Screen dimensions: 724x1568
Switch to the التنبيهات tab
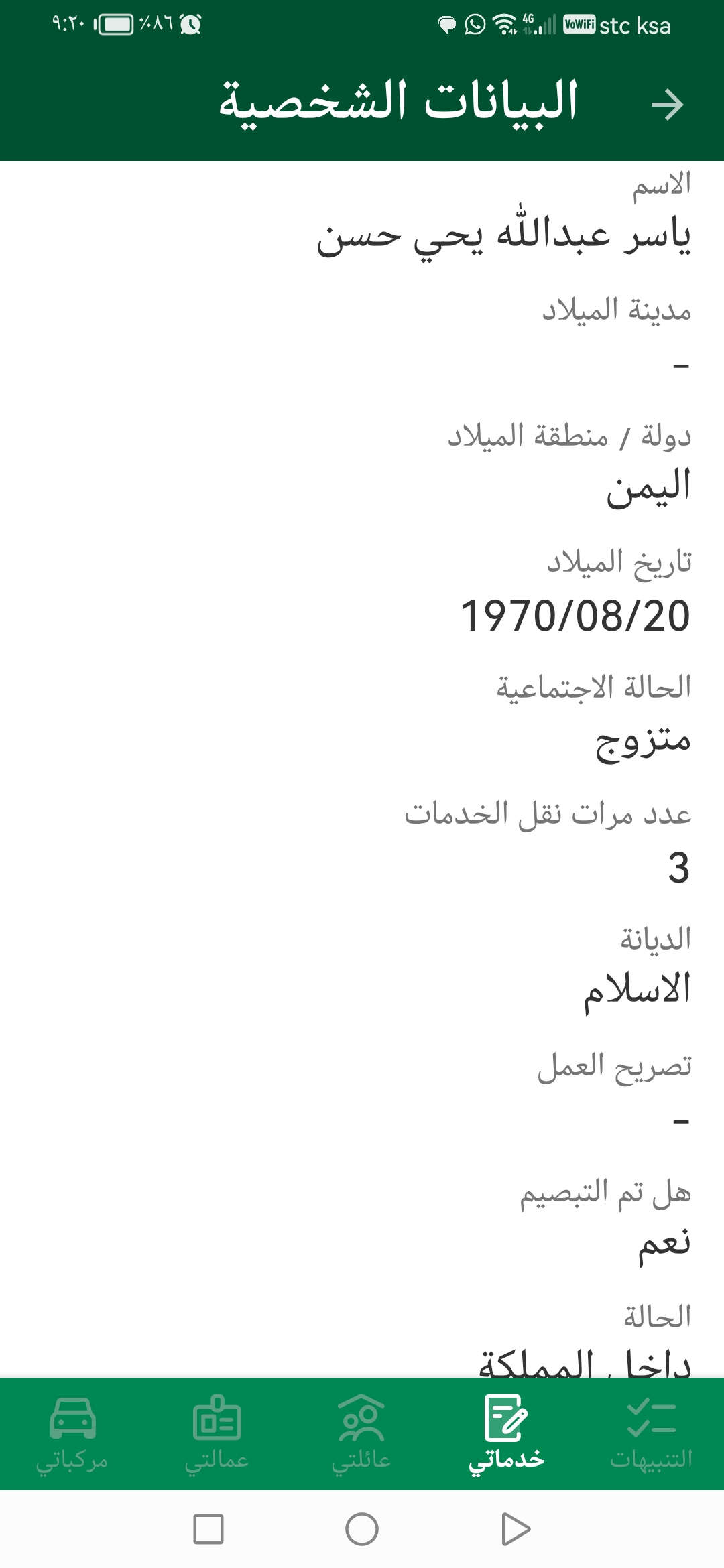click(x=651, y=1434)
